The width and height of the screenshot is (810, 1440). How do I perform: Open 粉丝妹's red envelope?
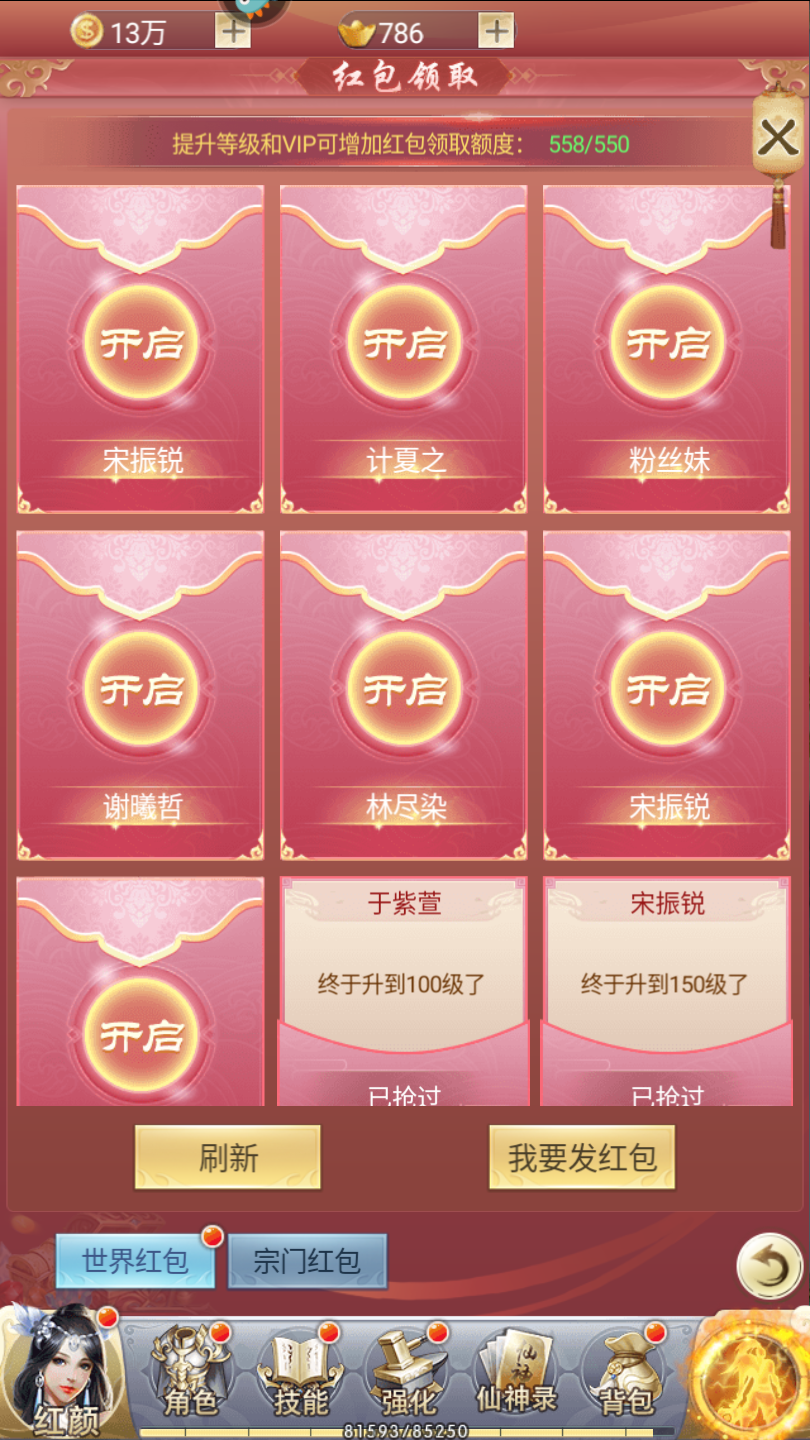(x=668, y=344)
